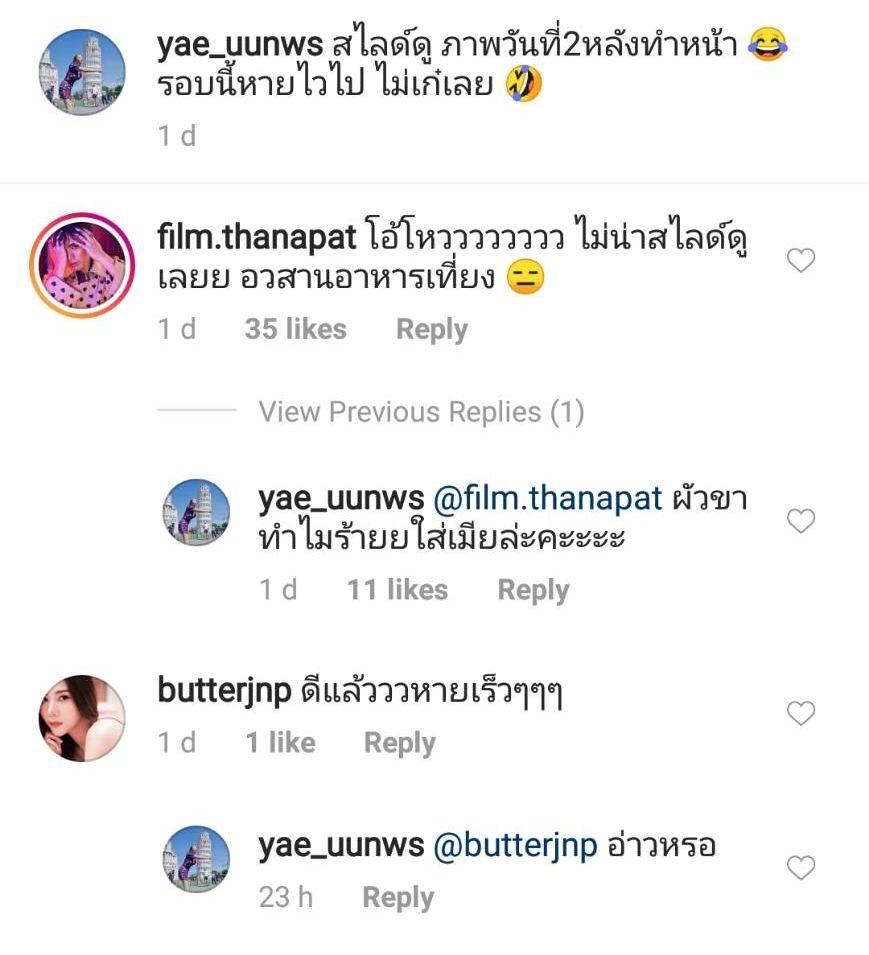
Task: Open film.thanapat's profile picture
Action: tap(82, 266)
